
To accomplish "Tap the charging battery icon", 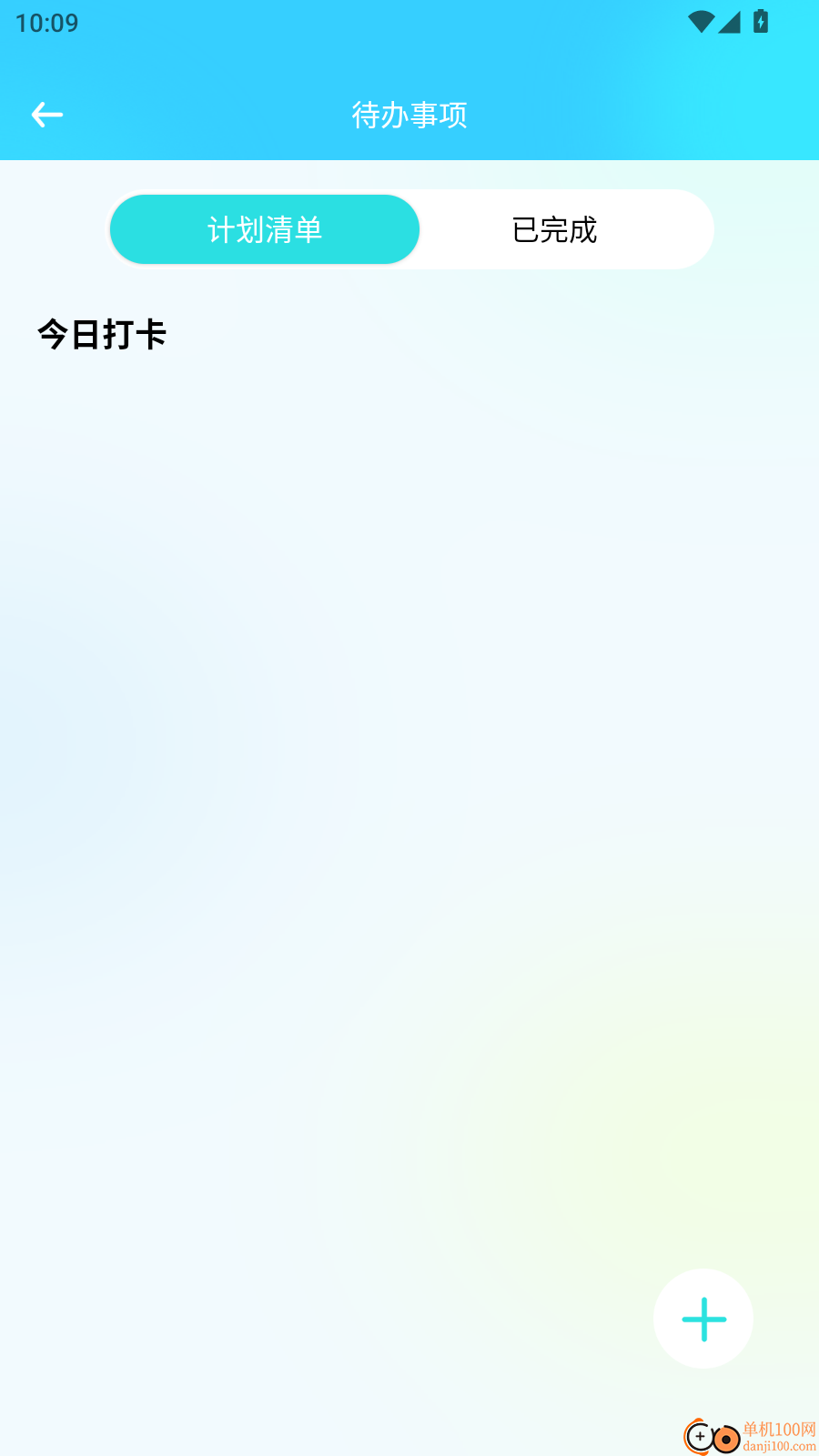I will [760, 20].
